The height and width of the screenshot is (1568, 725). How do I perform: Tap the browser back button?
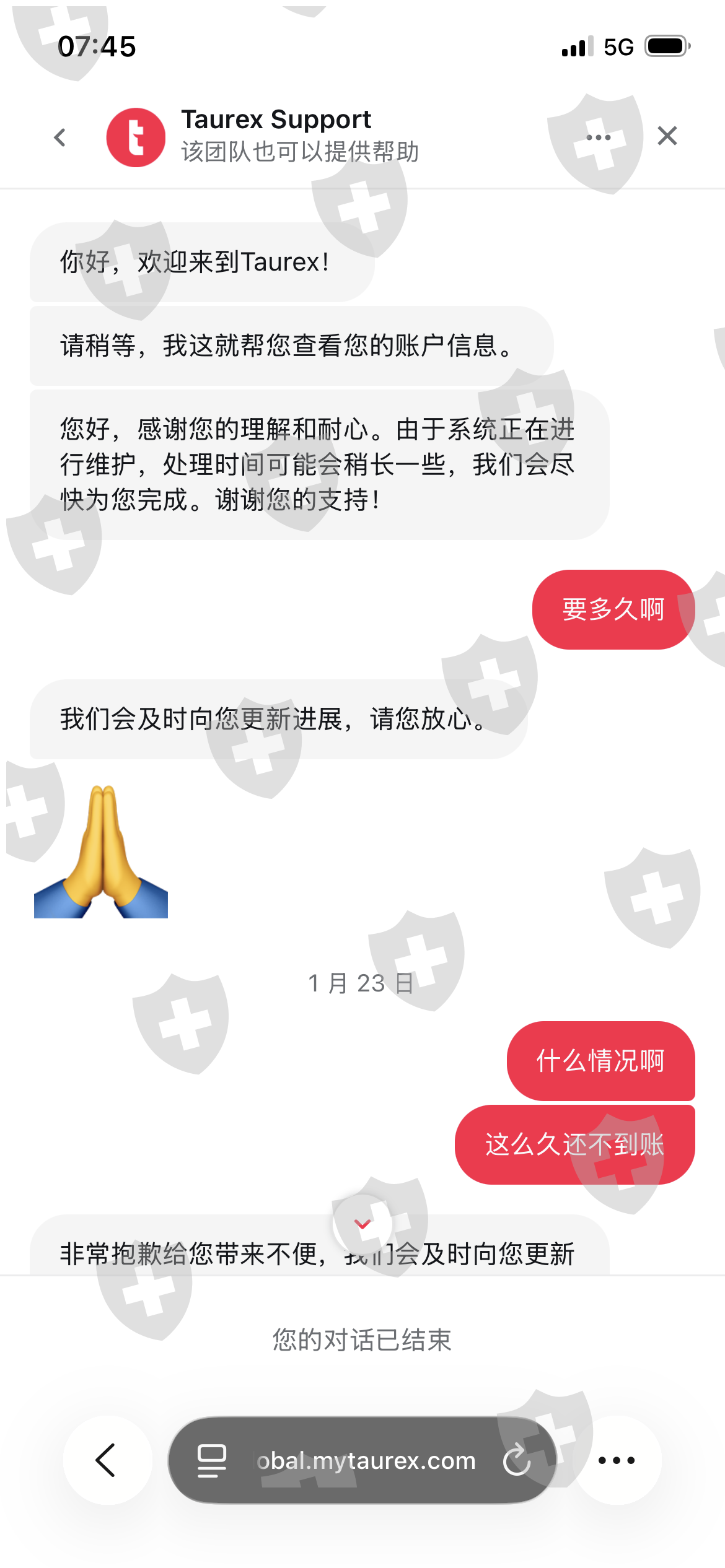107,1460
